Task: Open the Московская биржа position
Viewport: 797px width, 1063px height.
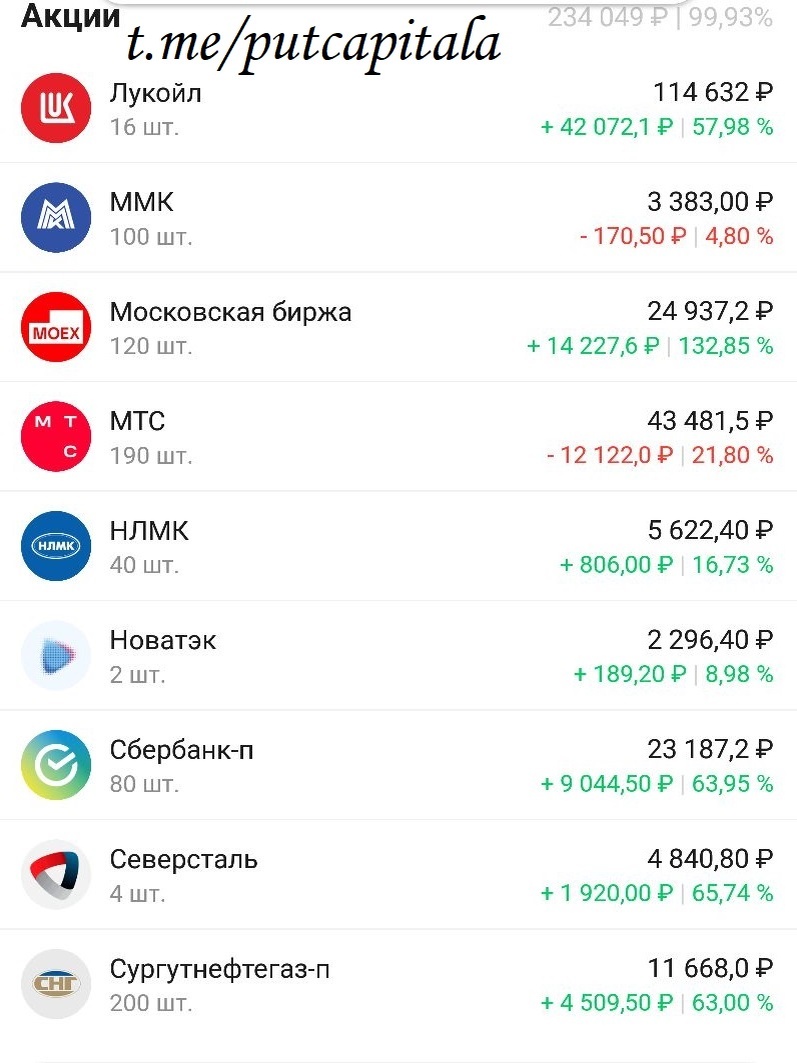Action: coord(398,328)
